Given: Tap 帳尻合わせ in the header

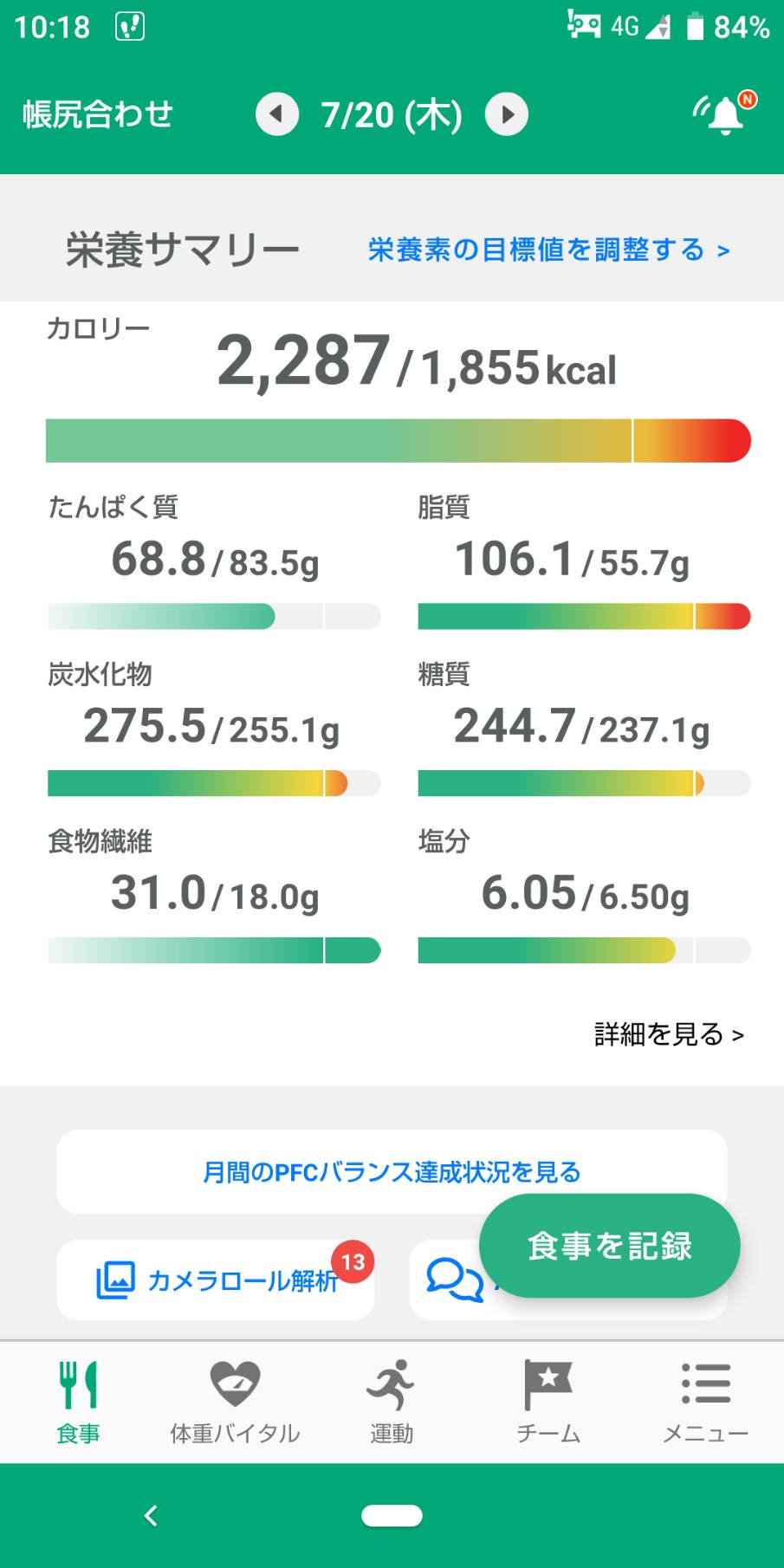Looking at the screenshot, I should pyautogui.click(x=98, y=114).
